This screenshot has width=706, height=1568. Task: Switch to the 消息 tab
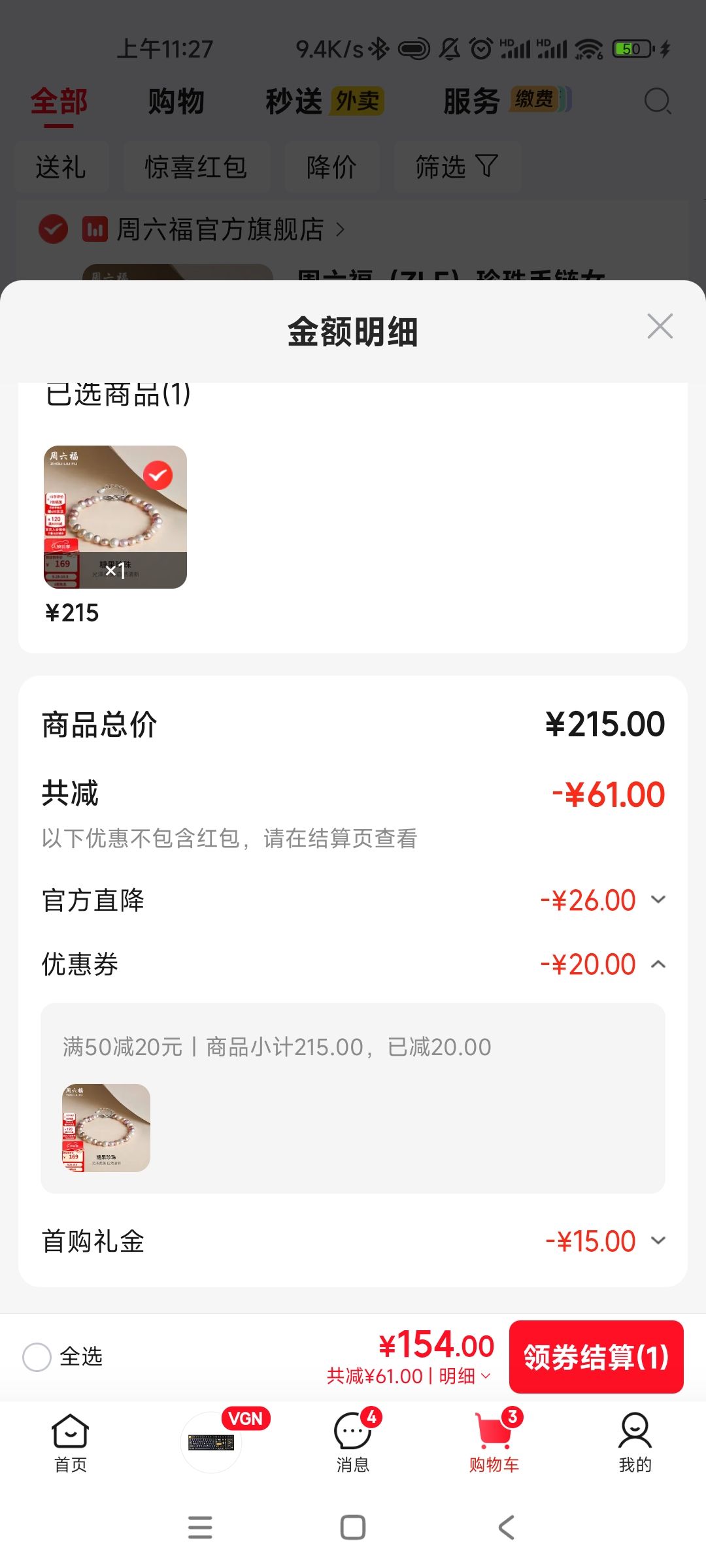[x=353, y=1443]
